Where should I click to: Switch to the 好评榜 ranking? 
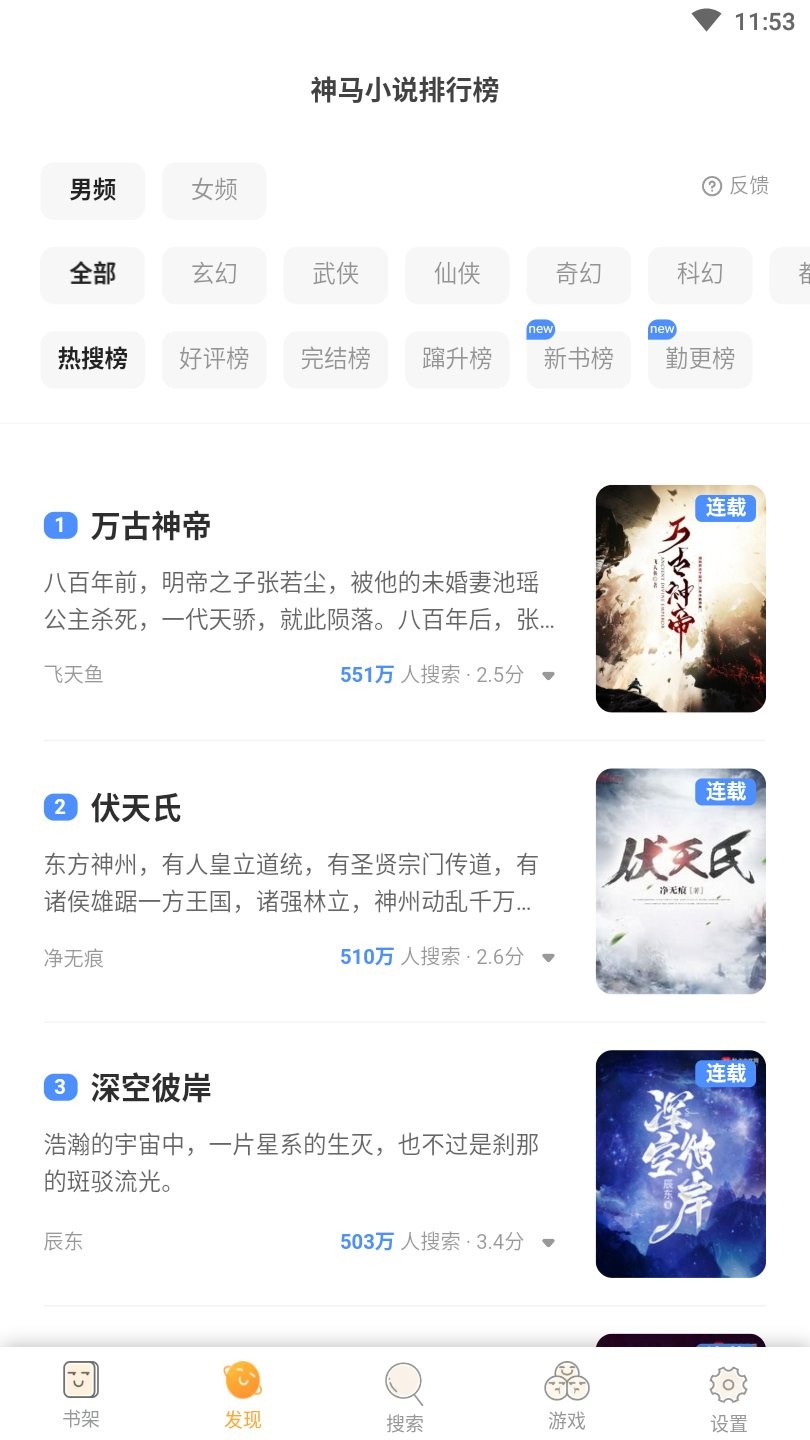pos(214,359)
